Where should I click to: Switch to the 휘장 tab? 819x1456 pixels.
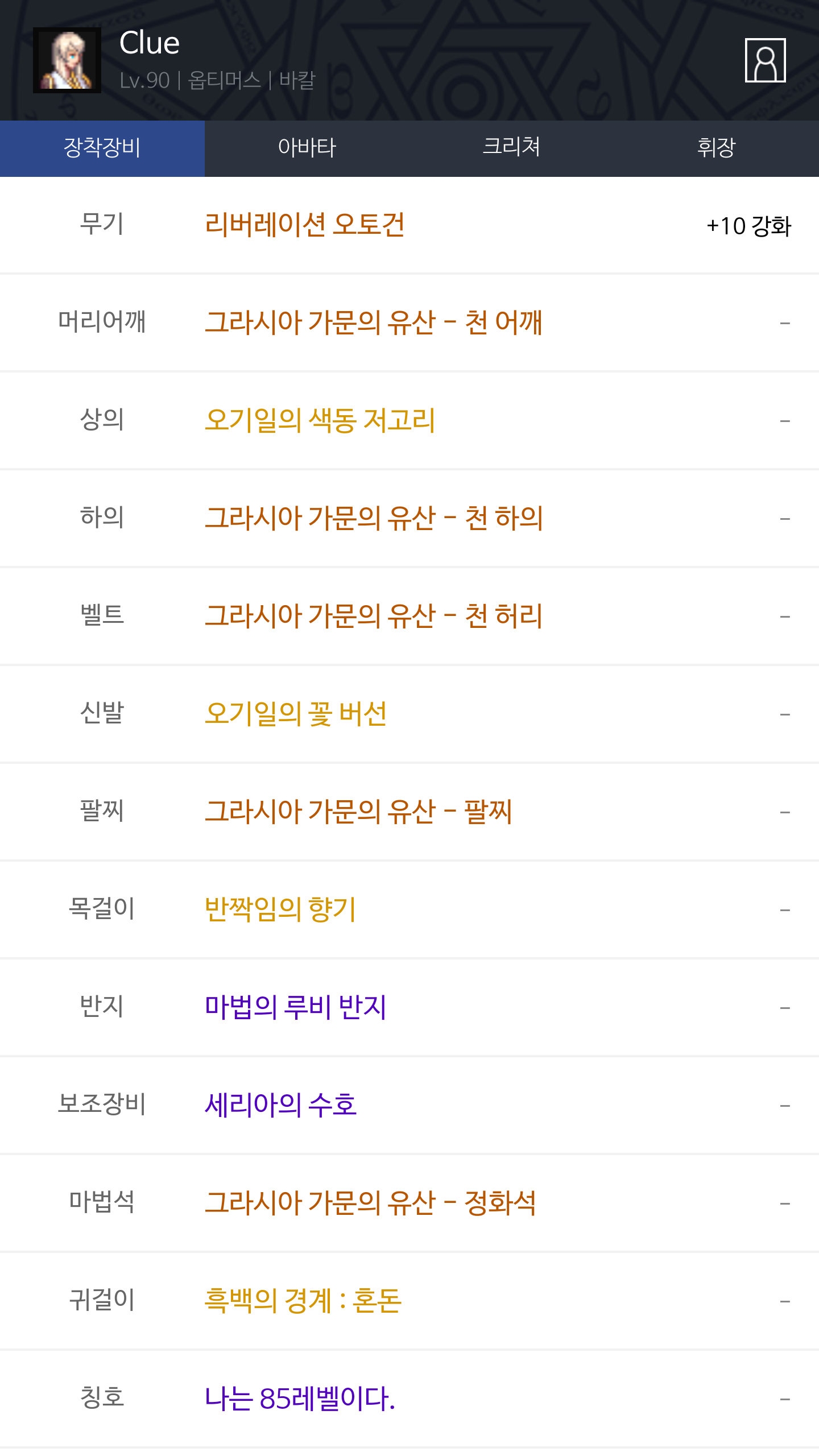click(717, 148)
